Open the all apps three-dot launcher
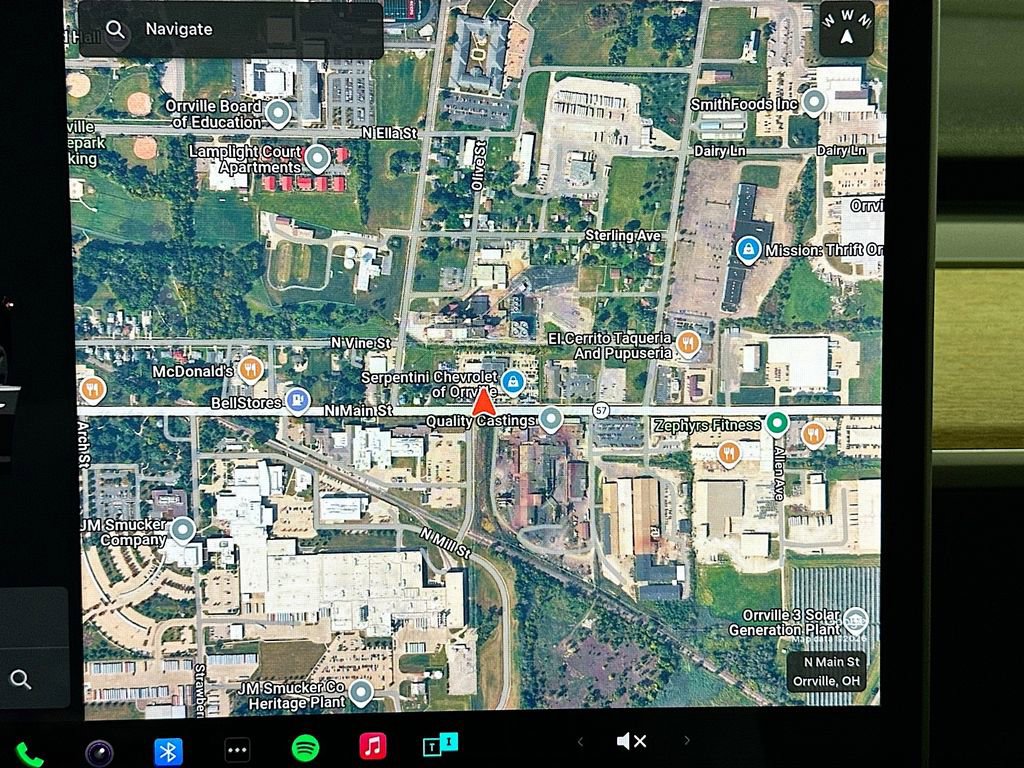This screenshot has height=768, width=1024. (237, 749)
